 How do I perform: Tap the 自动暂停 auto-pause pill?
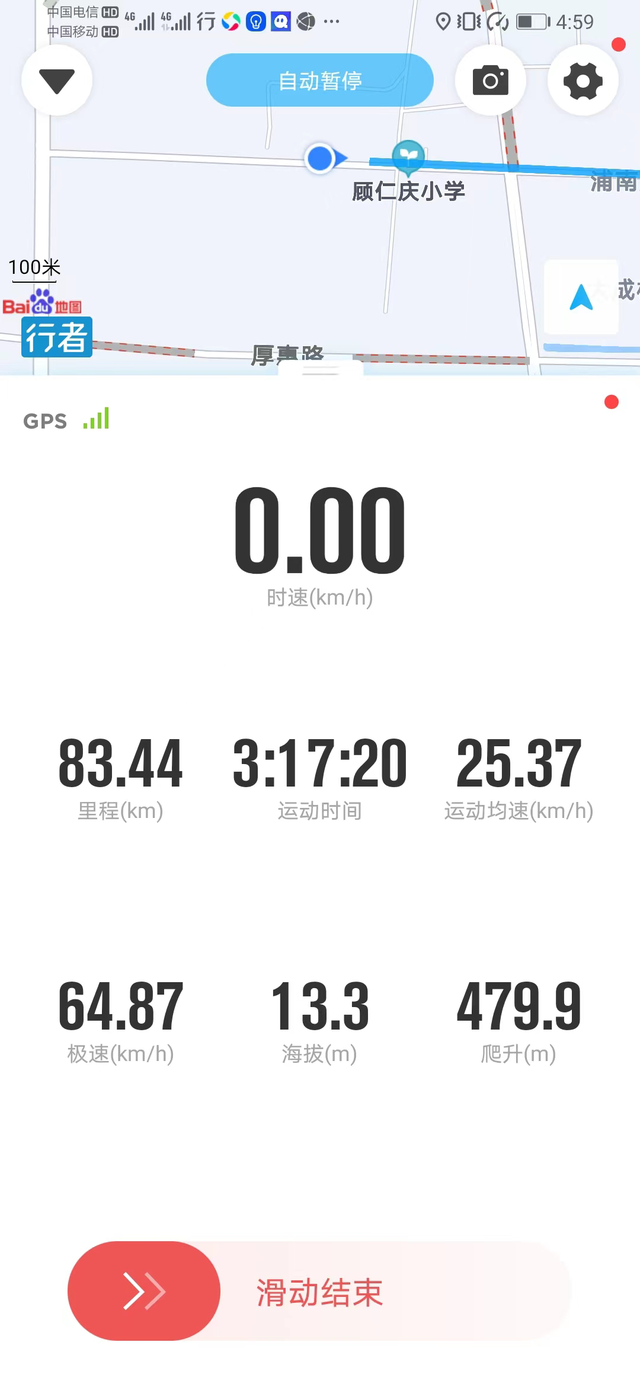[x=320, y=81]
